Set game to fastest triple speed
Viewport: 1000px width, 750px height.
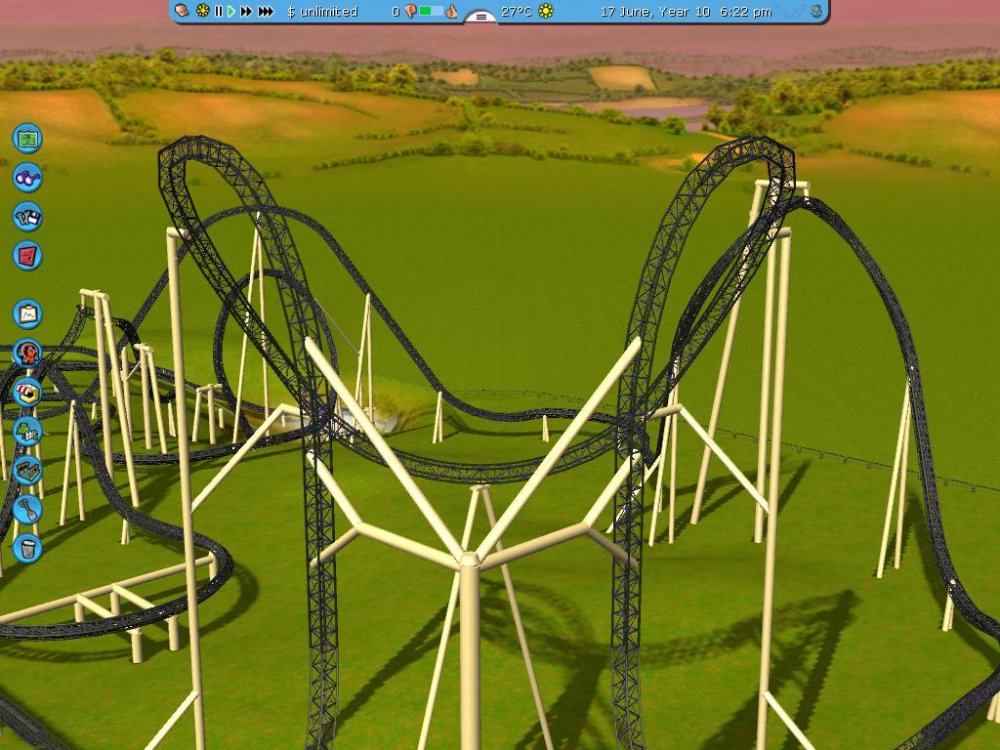point(266,11)
